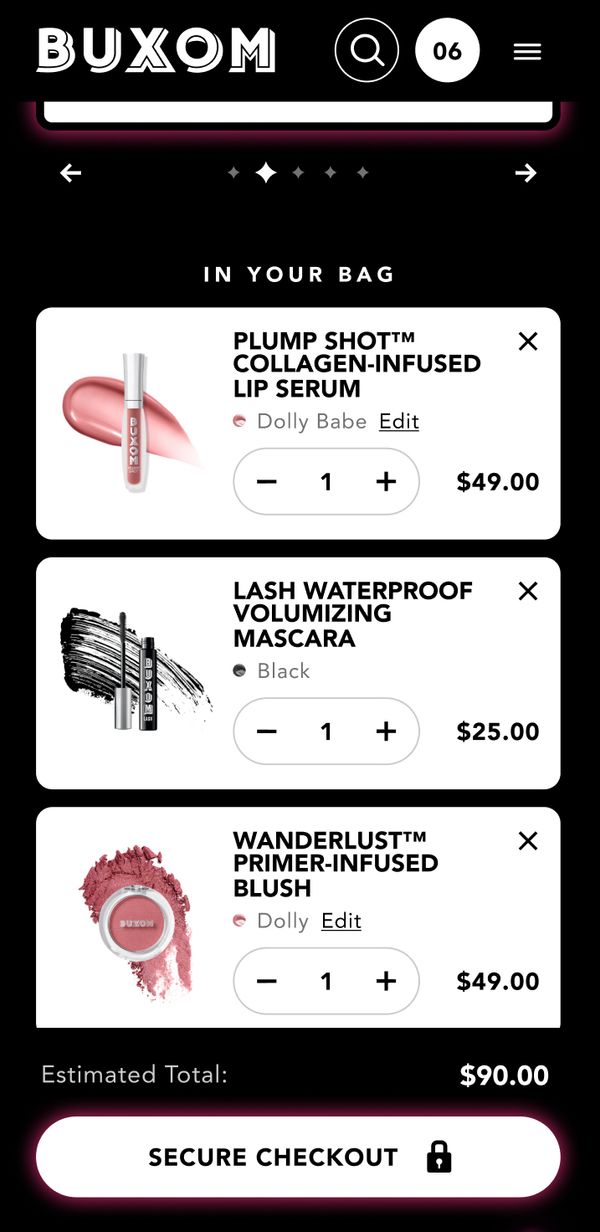This screenshot has width=600, height=1232.
Task: Remove Lash Waterproof Mascara from bag
Action: coord(528,591)
